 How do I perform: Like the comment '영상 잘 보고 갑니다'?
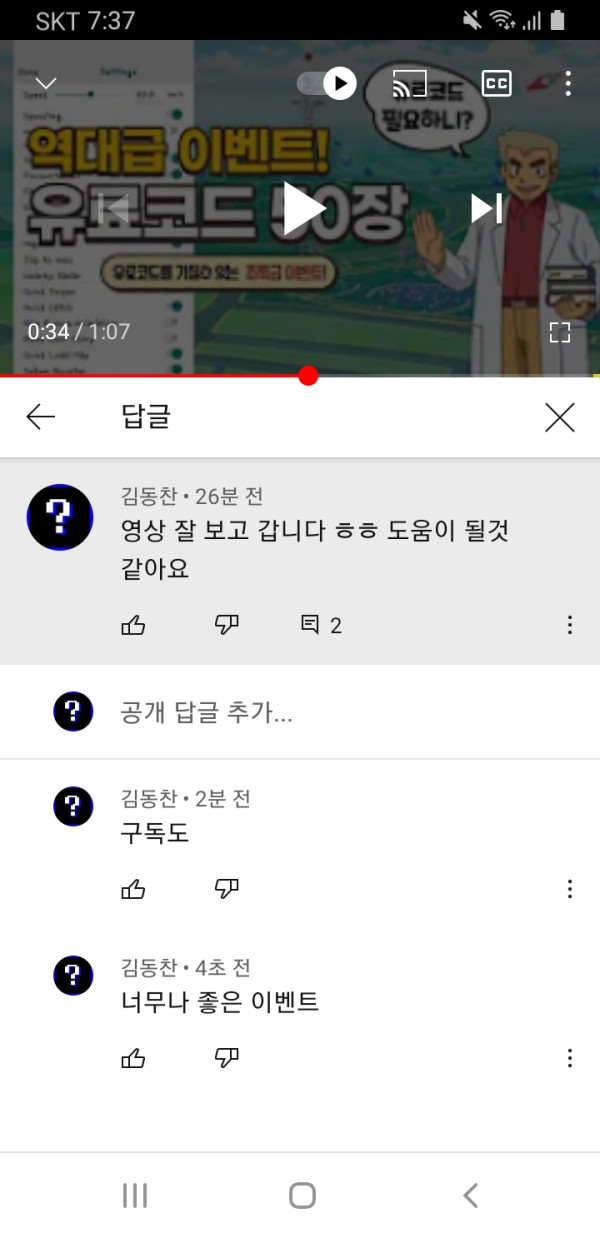click(x=133, y=625)
